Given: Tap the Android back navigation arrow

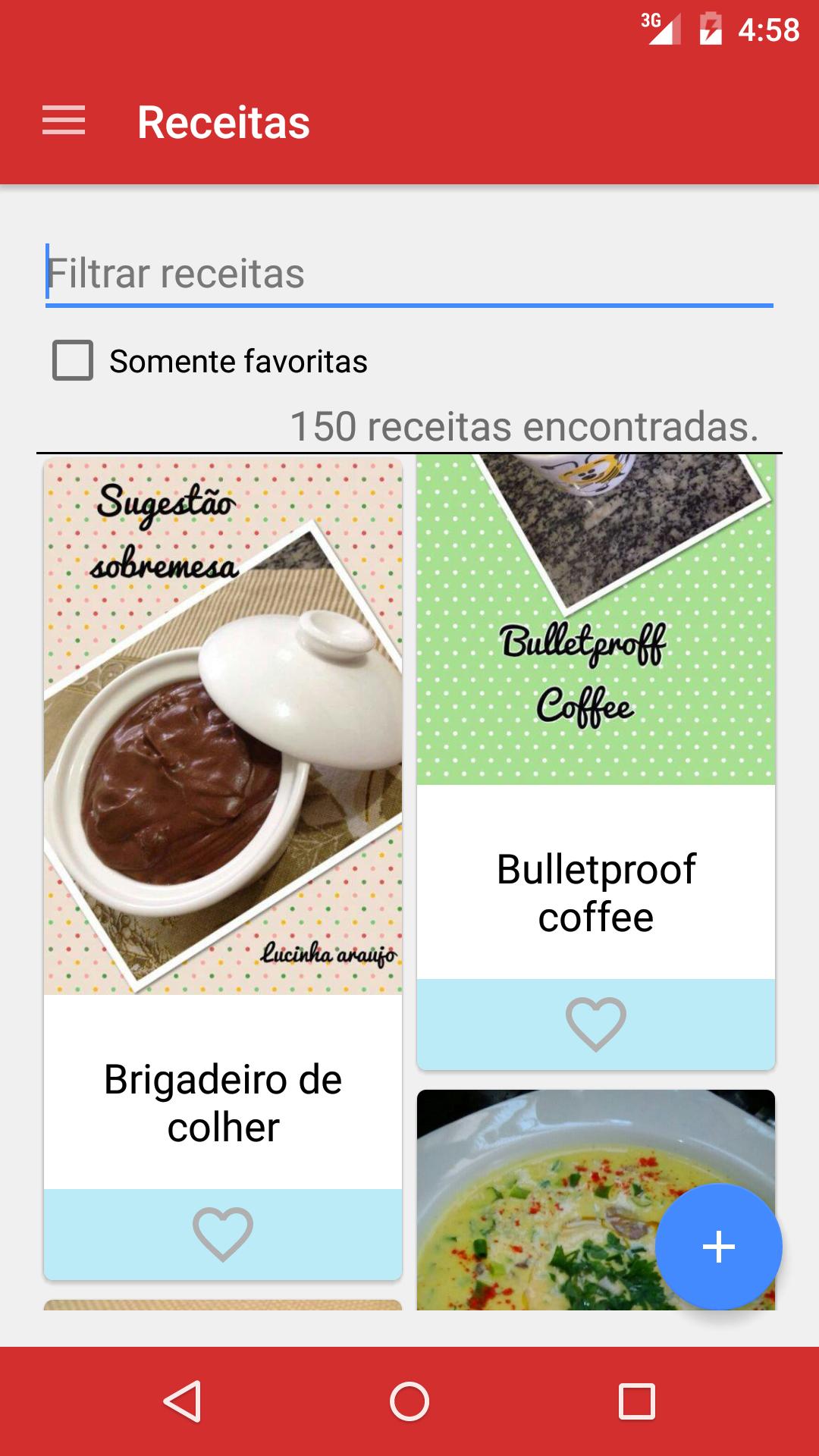Looking at the screenshot, I should click(184, 1401).
